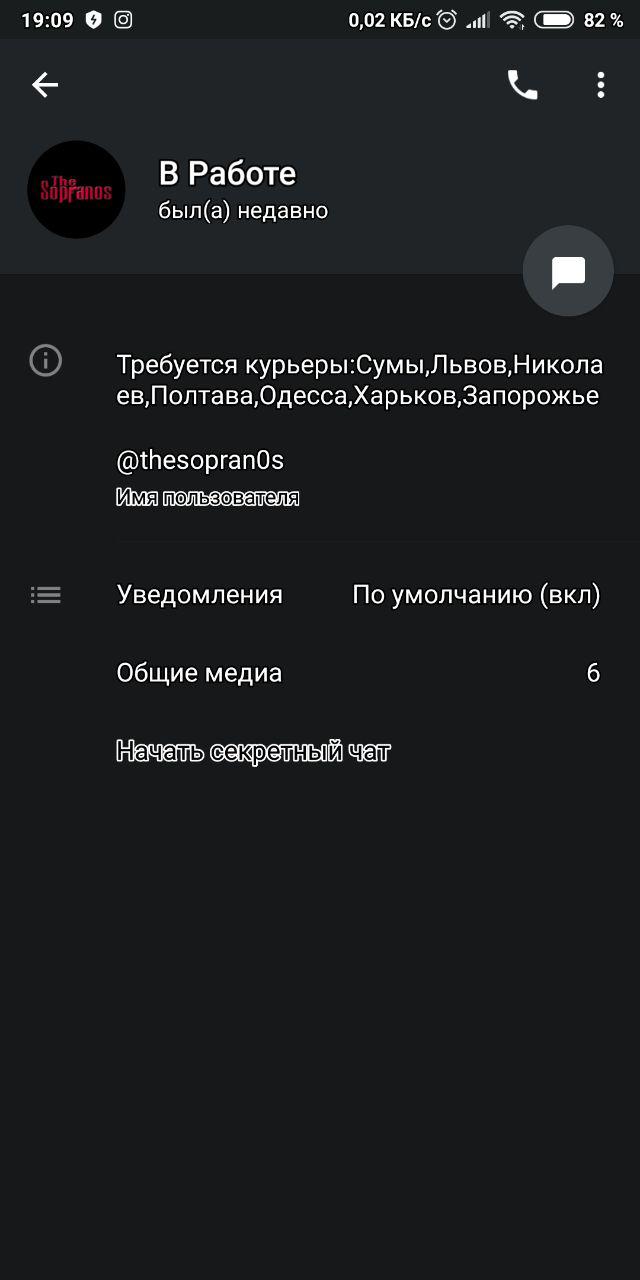The width and height of the screenshot is (640, 1280).
Task: Open the Sopranos profile picture
Action: tap(76, 190)
